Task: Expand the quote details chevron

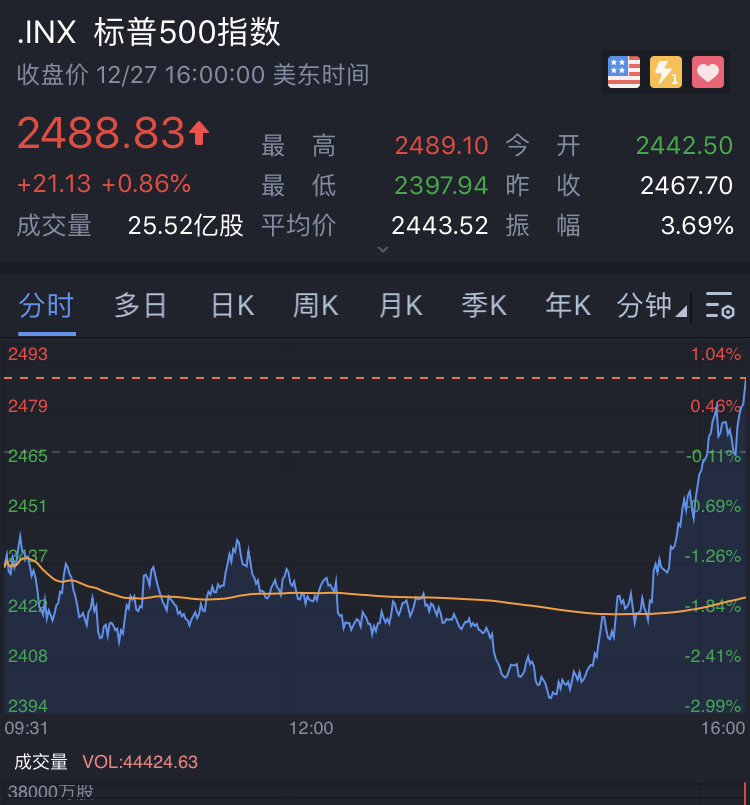Action: coord(383,250)
